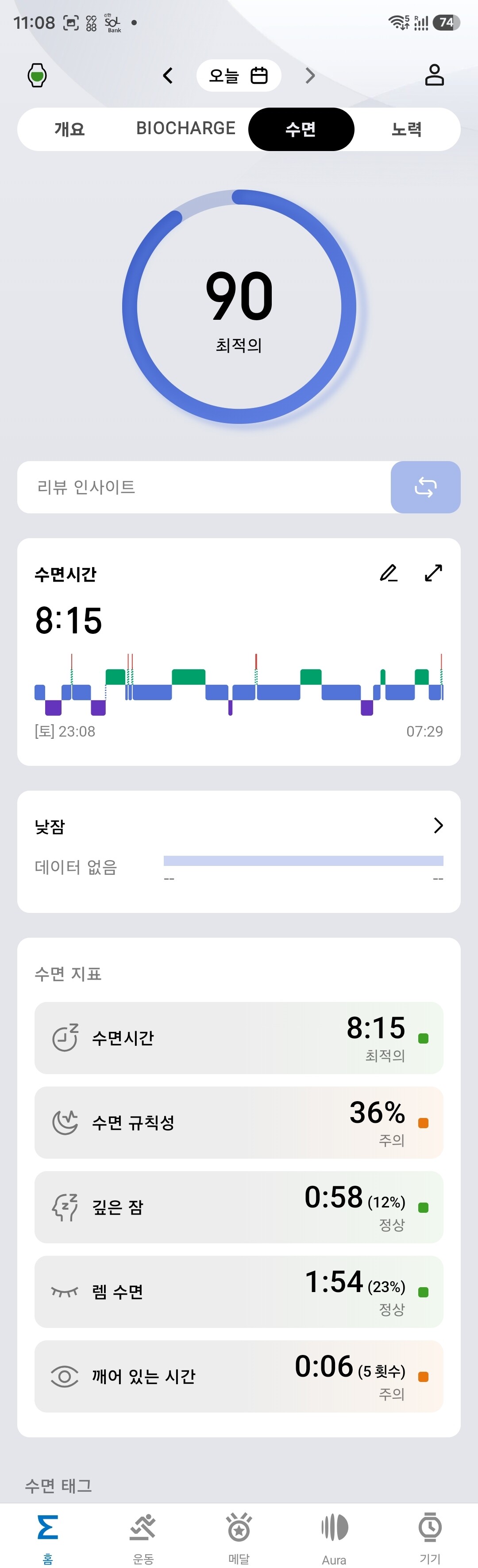Open the user profile icon

pyautogui.click(x=434, y=75)
